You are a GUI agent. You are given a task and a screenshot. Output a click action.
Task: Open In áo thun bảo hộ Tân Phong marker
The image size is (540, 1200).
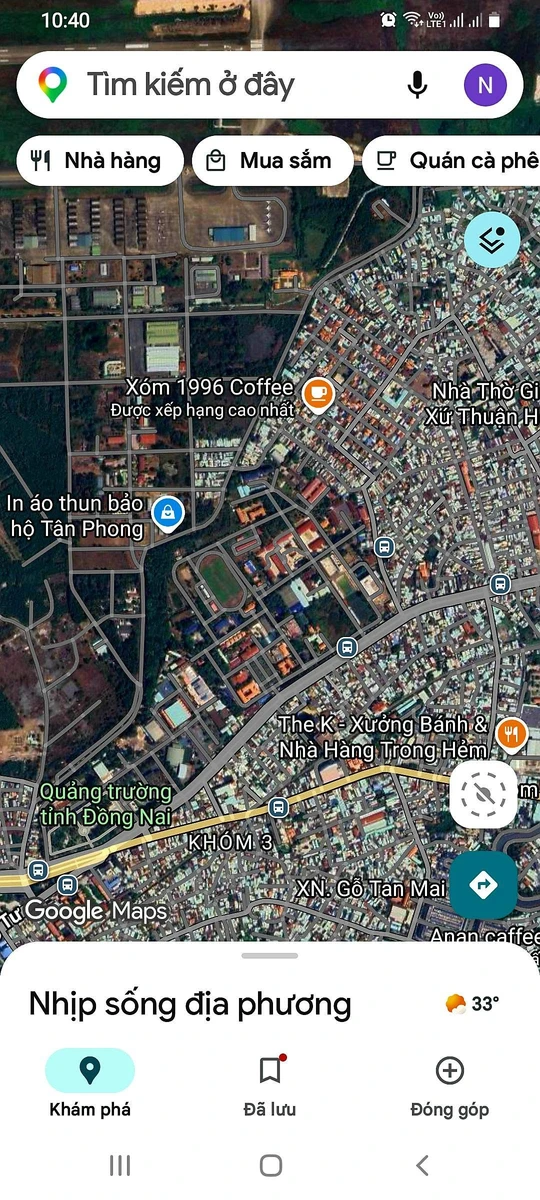168,513
